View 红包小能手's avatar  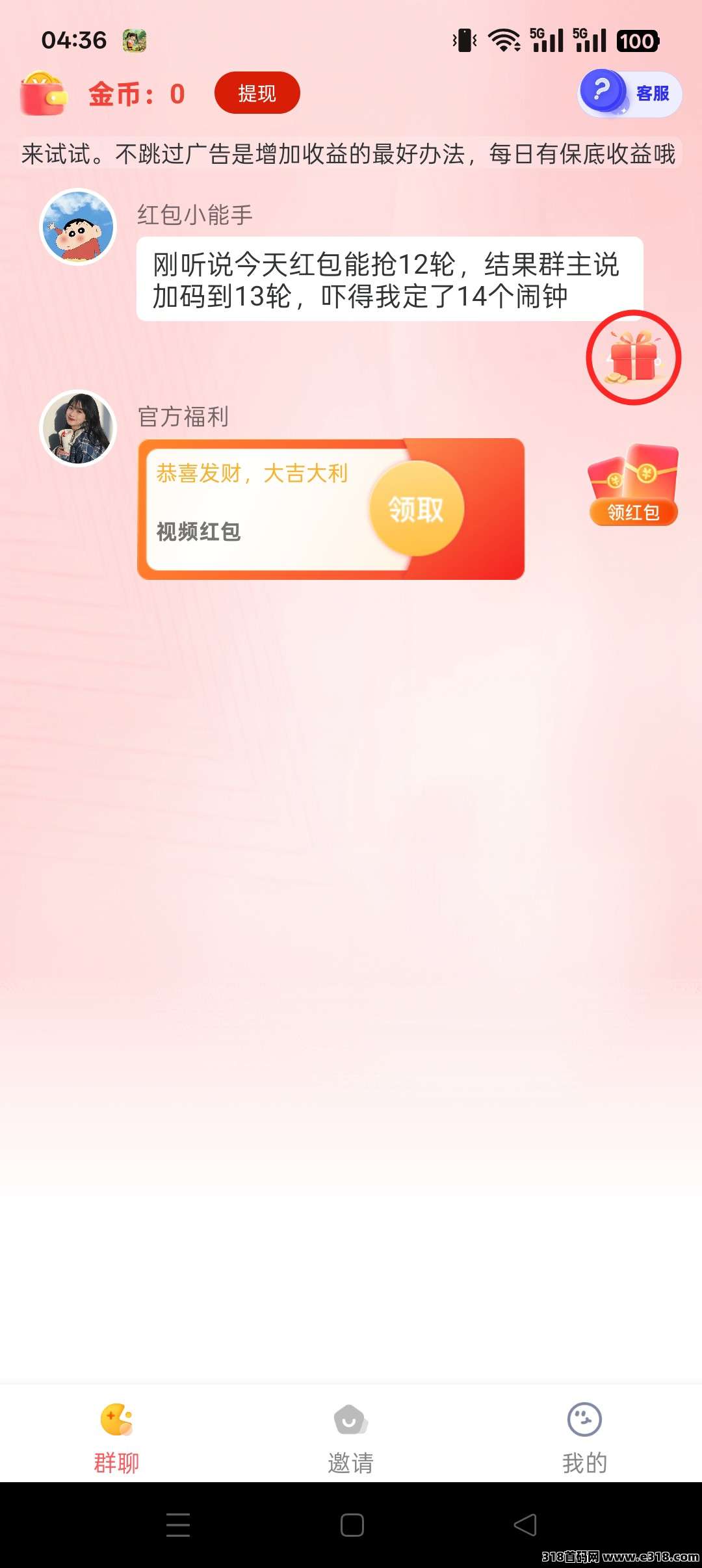pos(78,227)
